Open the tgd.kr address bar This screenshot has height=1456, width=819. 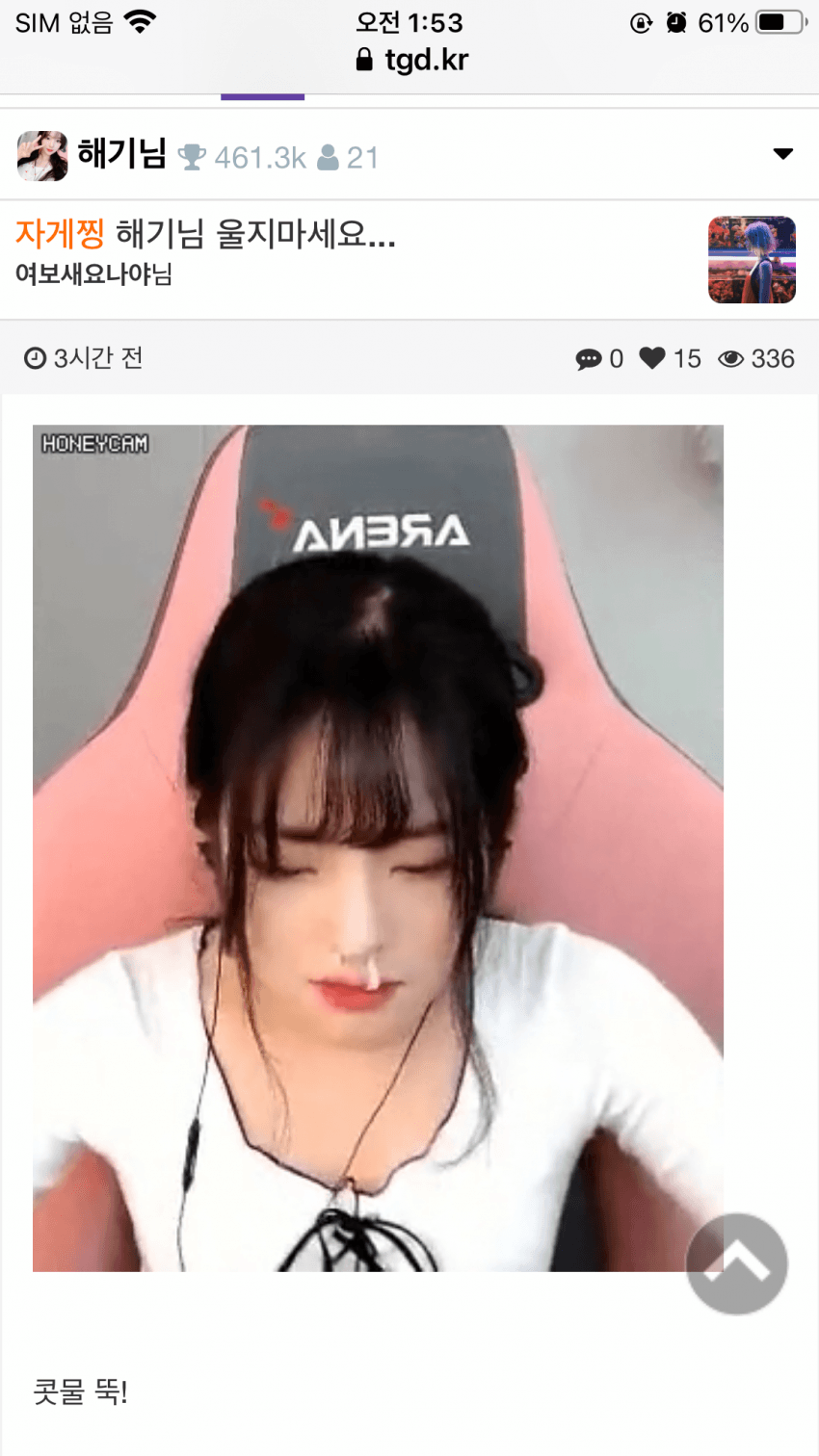pos(412,61)
